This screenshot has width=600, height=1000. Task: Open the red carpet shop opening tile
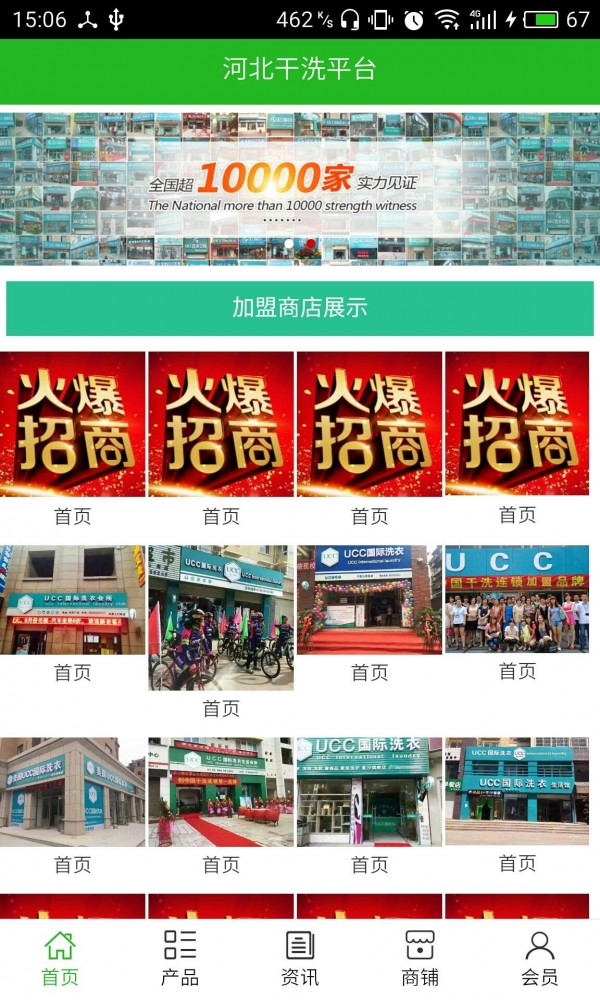tap(221, 792)
